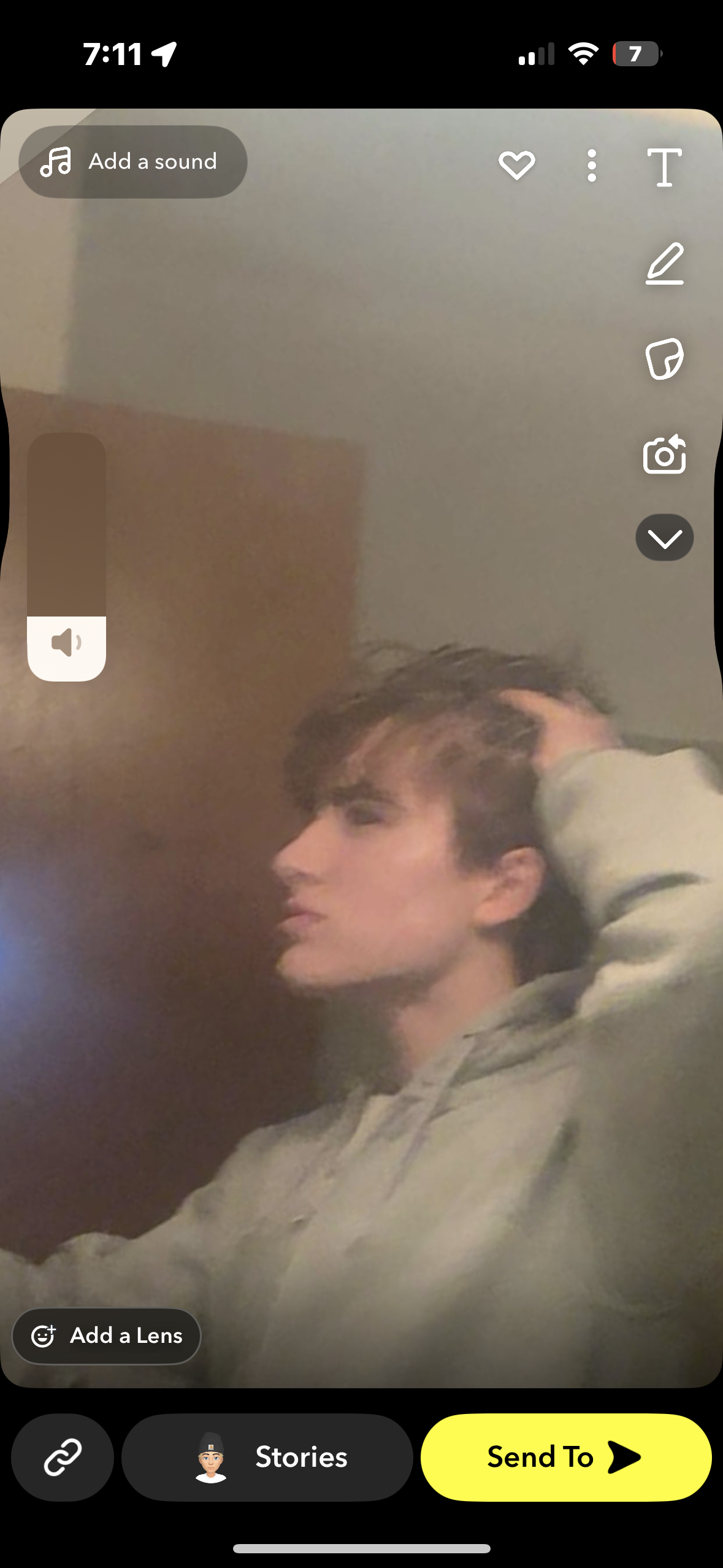Tap the camera retake icon
Image resolution: width=723 pixels, height=1568 pixels.
pyautogui.click(x=664, y=455)
